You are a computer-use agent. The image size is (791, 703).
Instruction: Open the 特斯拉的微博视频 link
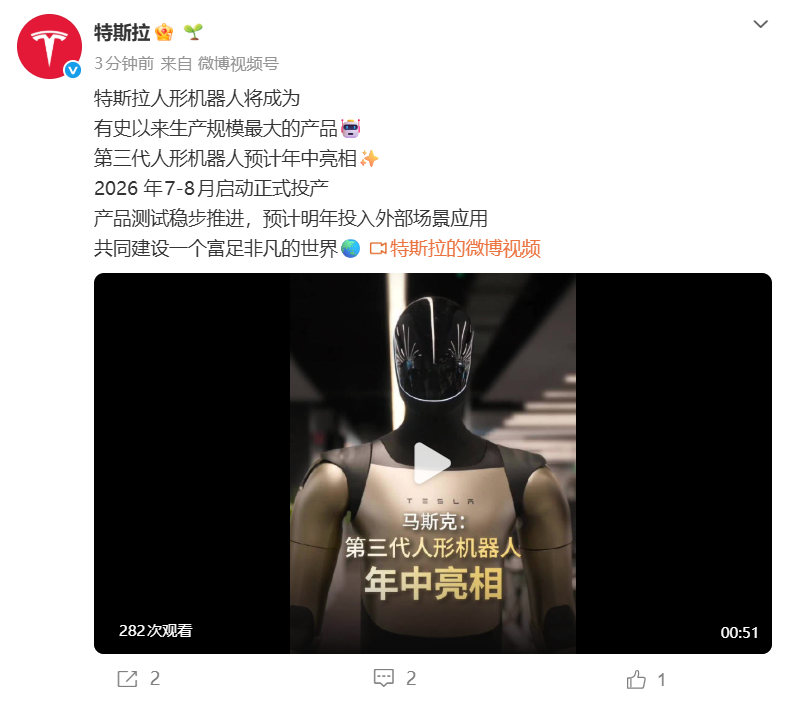point(455,249)
